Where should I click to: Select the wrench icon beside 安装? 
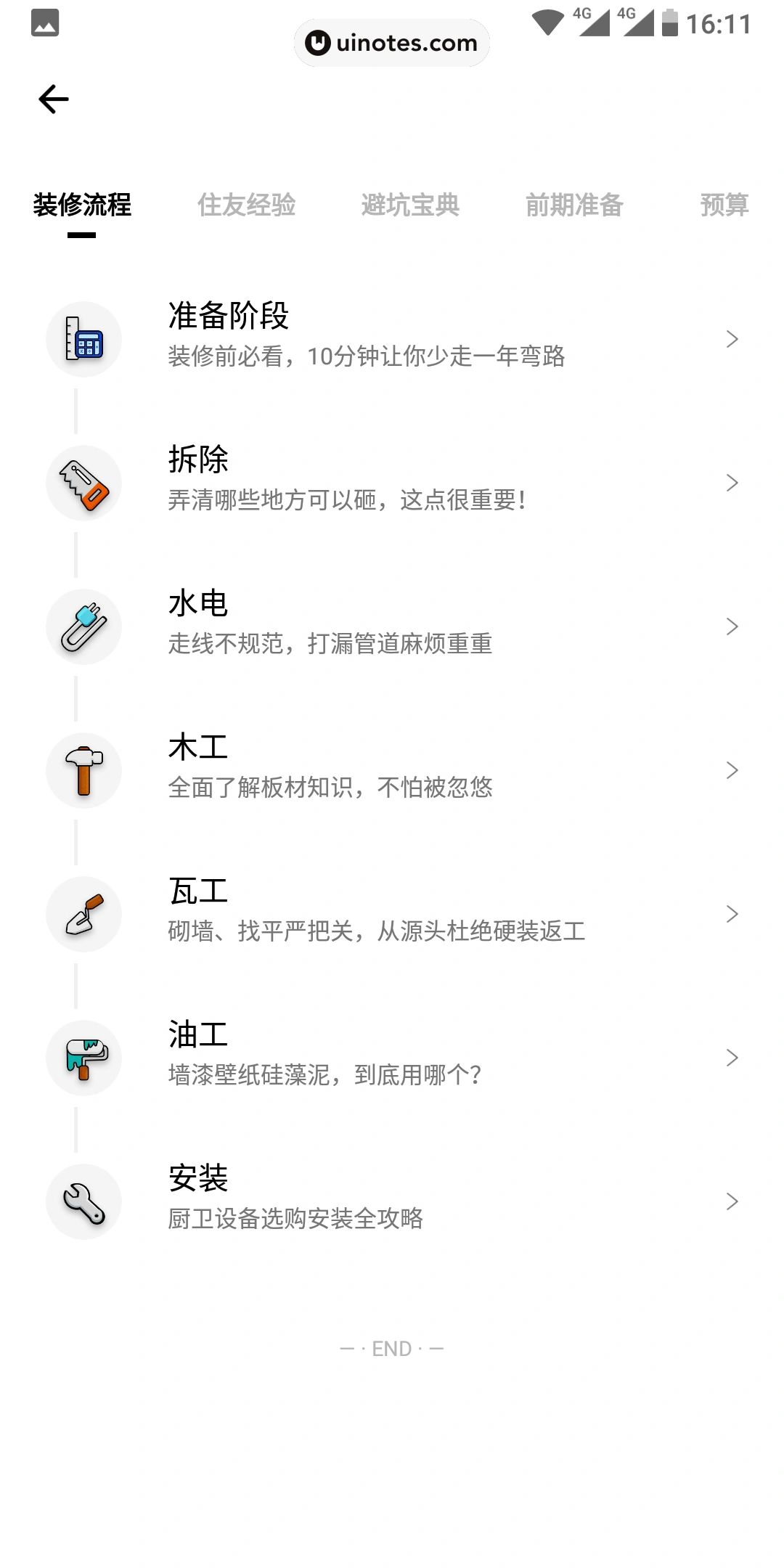pyautogui.click(x=83, y=1201)
